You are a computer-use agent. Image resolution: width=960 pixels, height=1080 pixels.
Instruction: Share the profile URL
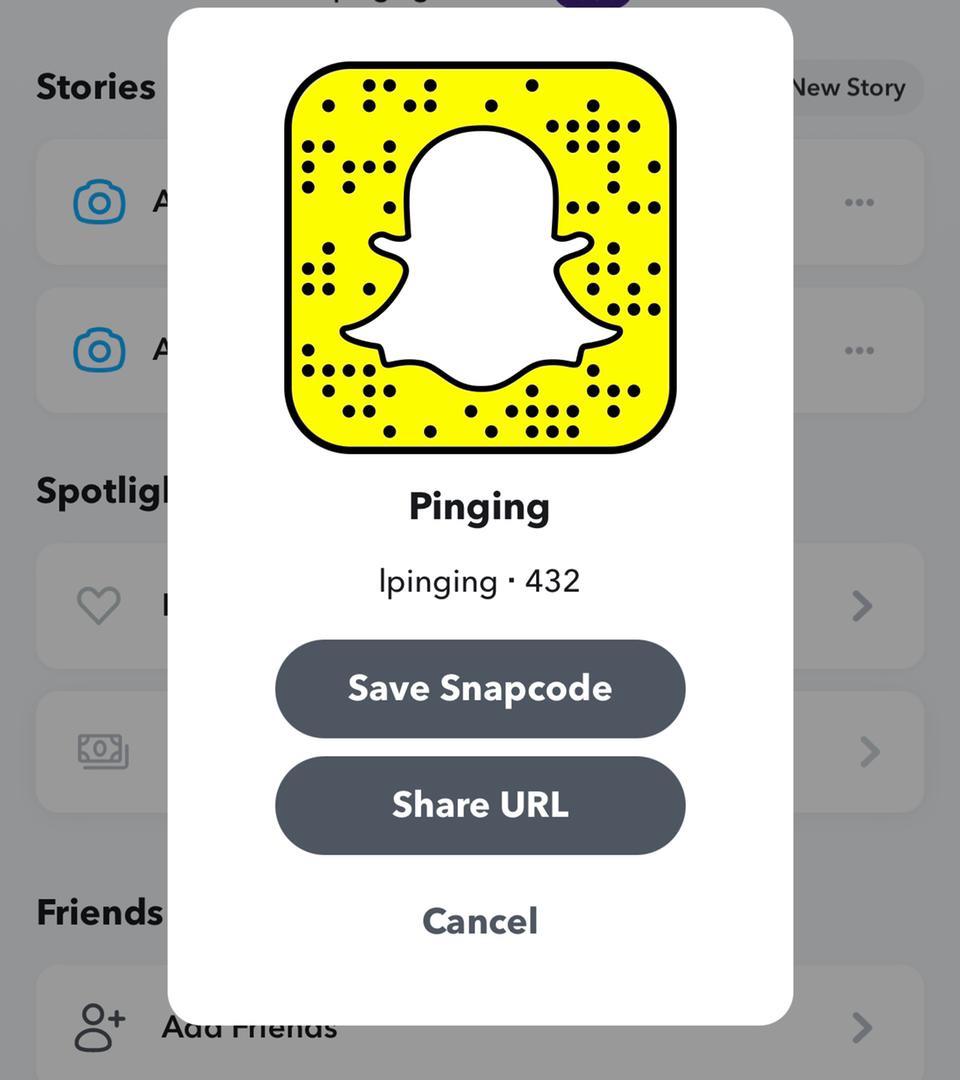[480, 805]
